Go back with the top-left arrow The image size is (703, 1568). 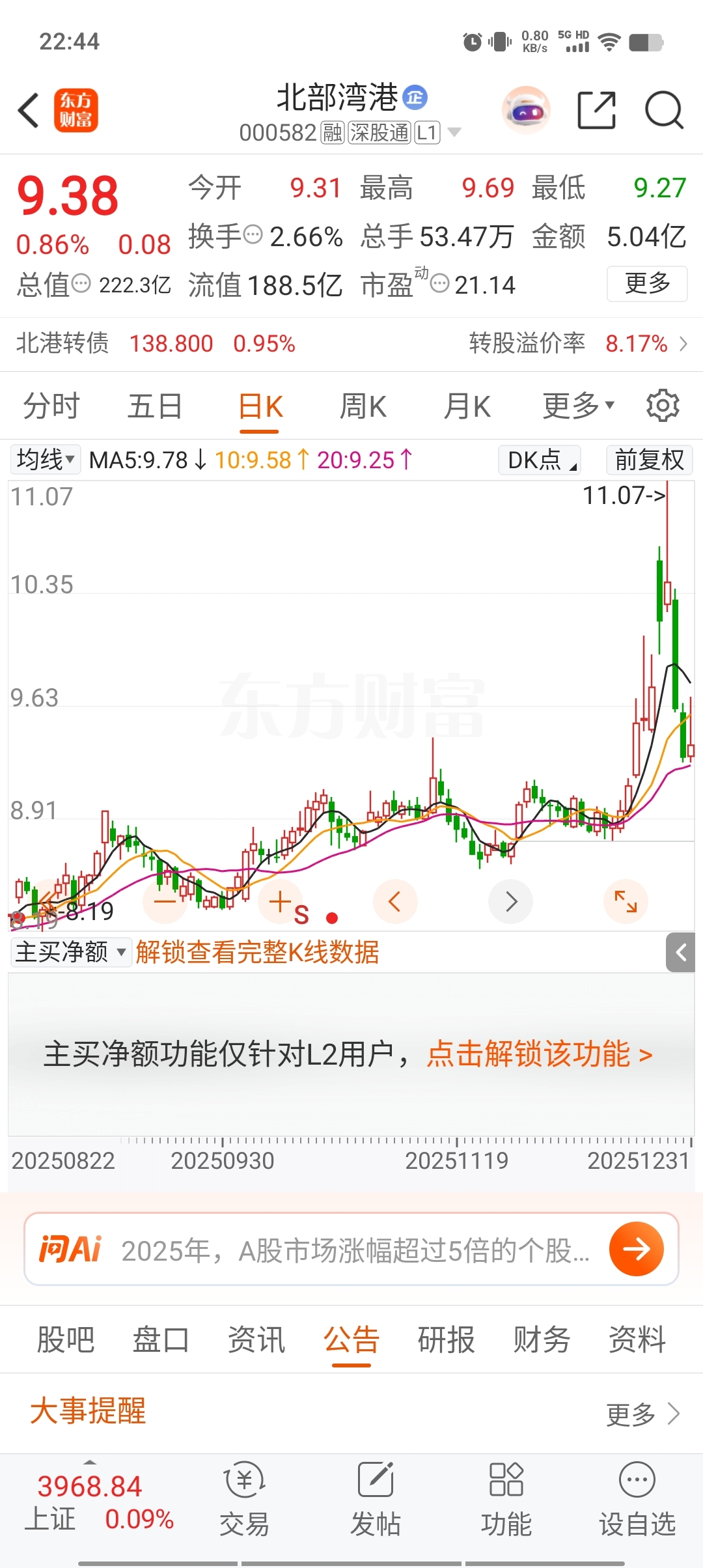(x=29, y=110)
